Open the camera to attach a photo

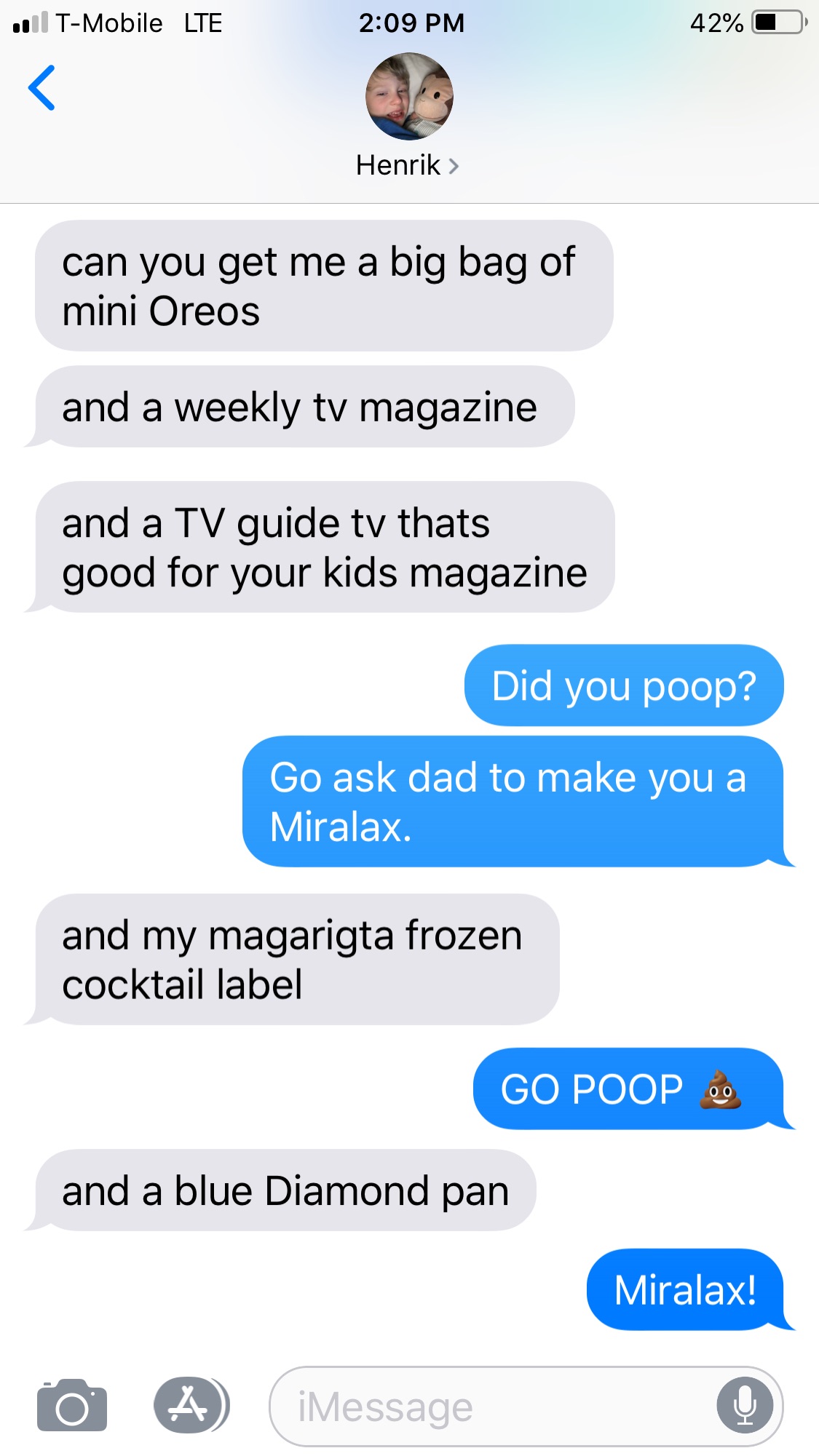click(x=72, y=1406)
